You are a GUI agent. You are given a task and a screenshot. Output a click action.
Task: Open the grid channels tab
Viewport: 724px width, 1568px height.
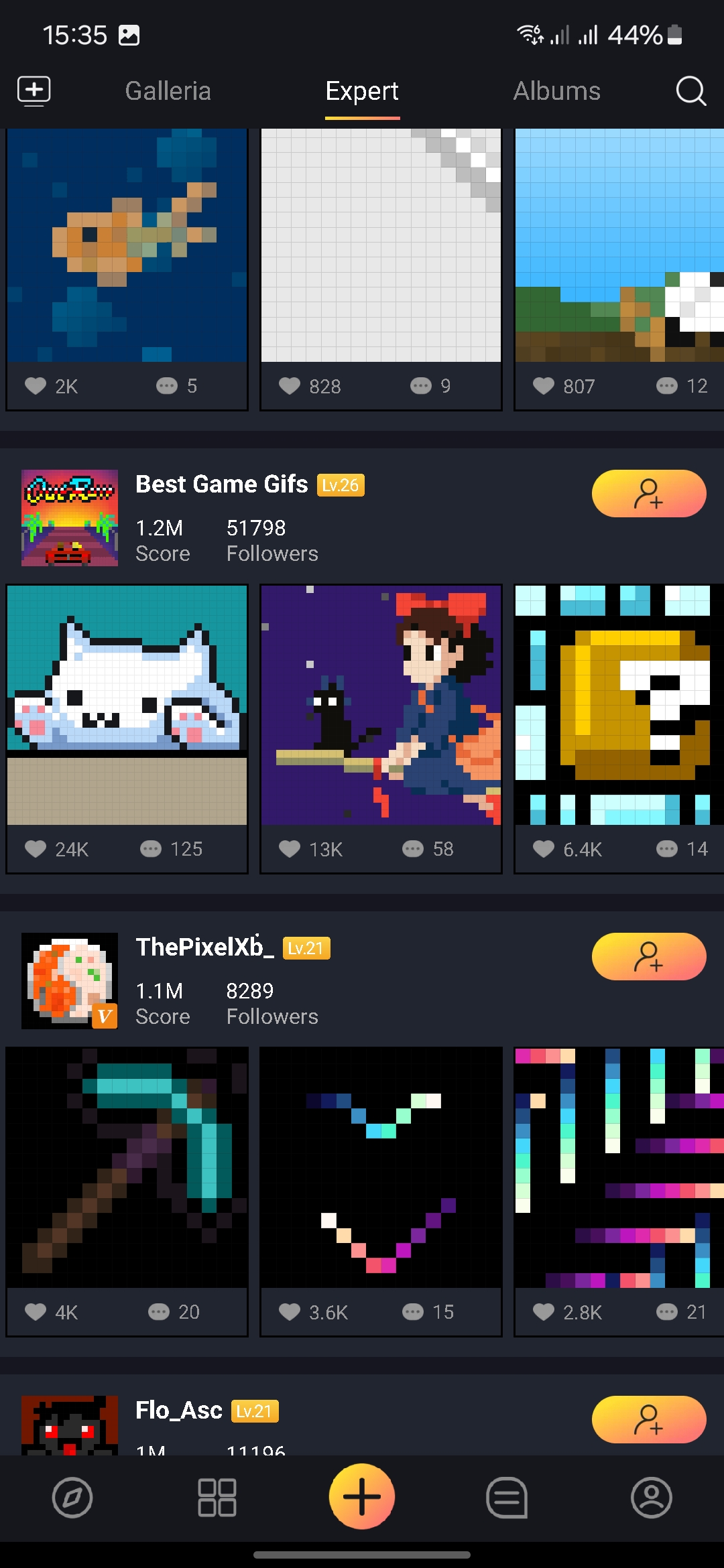coord(217,1497)
